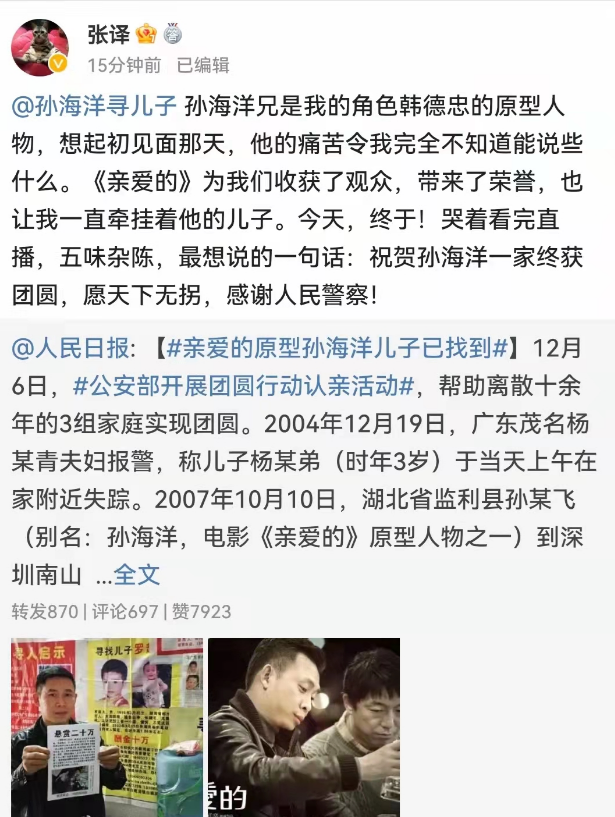Open the @孙海洋寻儿子 mention
Screen dimensions: 615x817
(95, 103)
